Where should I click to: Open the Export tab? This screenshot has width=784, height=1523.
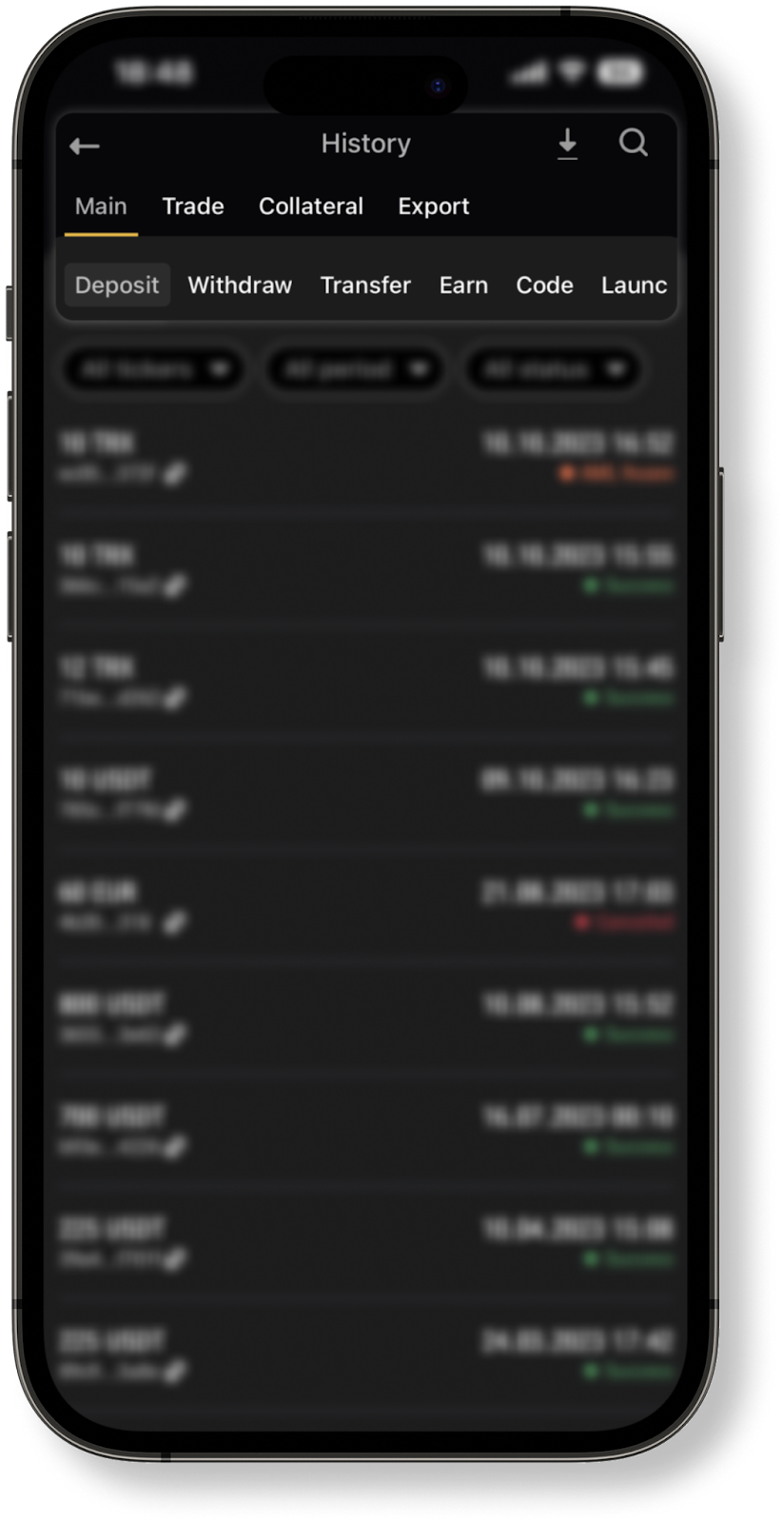[x=434, y=207]
